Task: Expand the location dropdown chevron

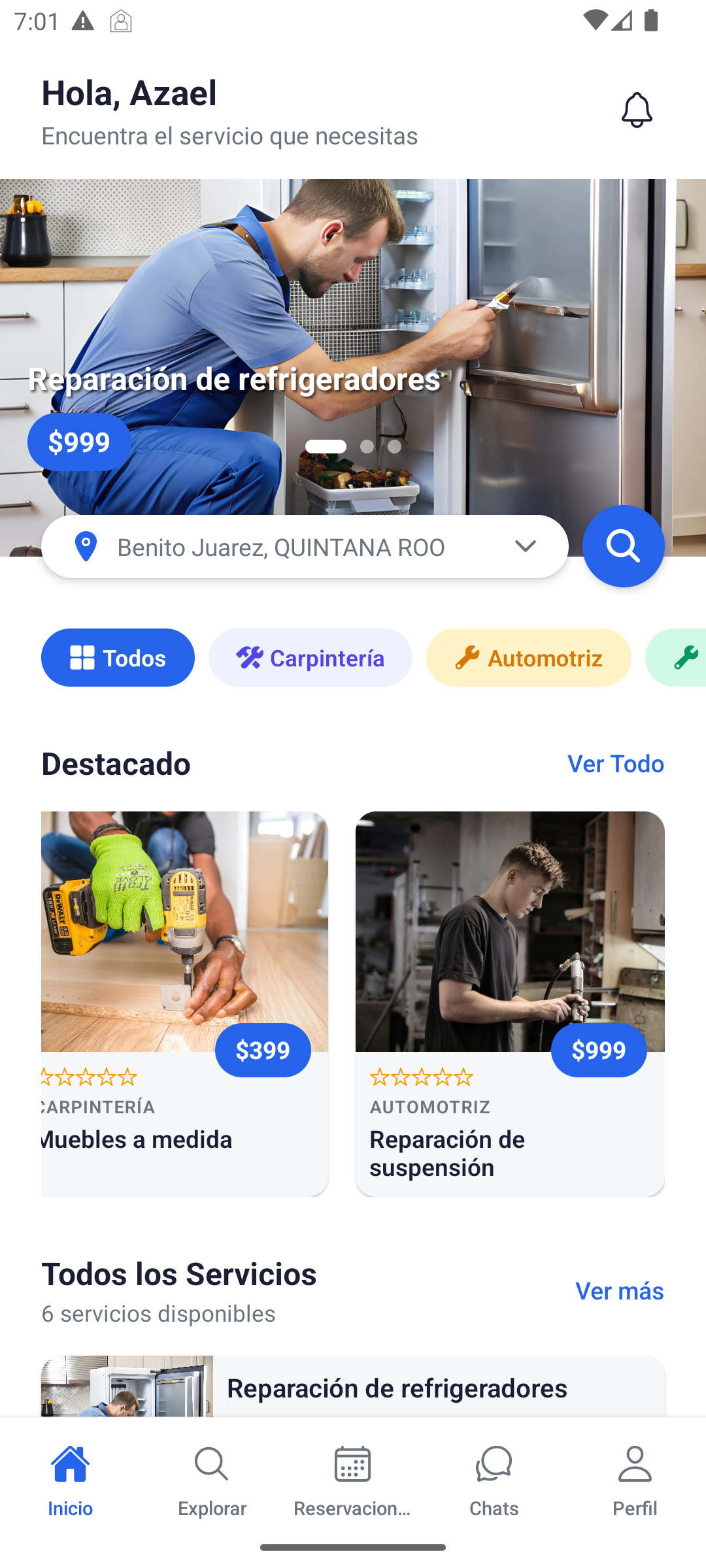Action: click(x=526, y=546)
